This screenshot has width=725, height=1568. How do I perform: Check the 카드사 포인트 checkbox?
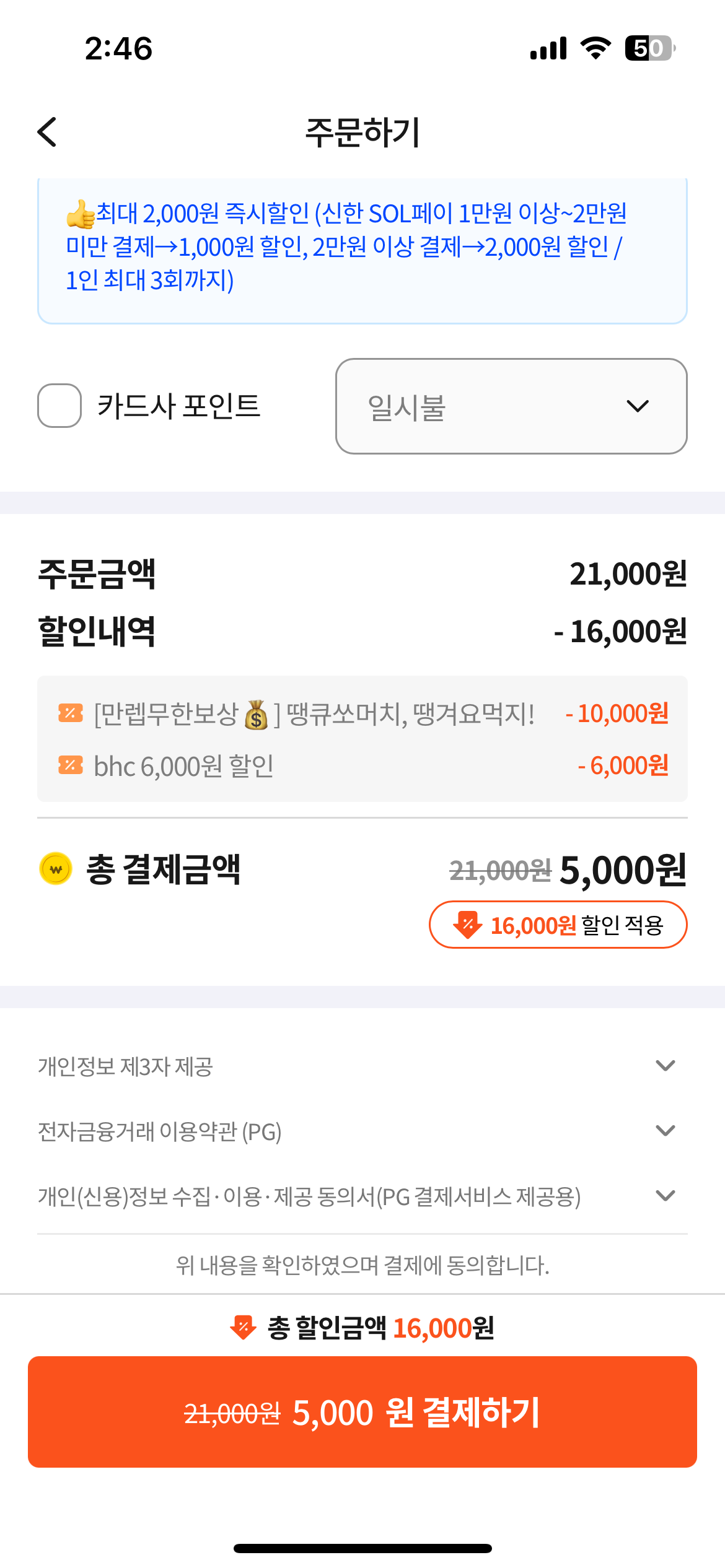click(59, 406)
